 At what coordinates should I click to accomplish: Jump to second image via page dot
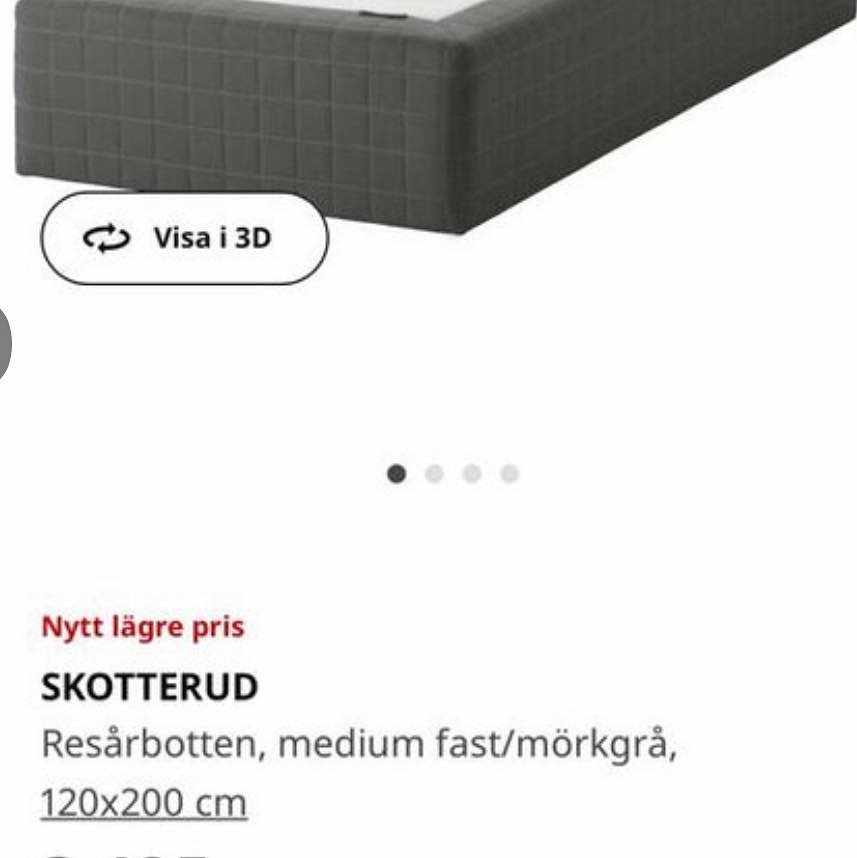pos(434,474)
